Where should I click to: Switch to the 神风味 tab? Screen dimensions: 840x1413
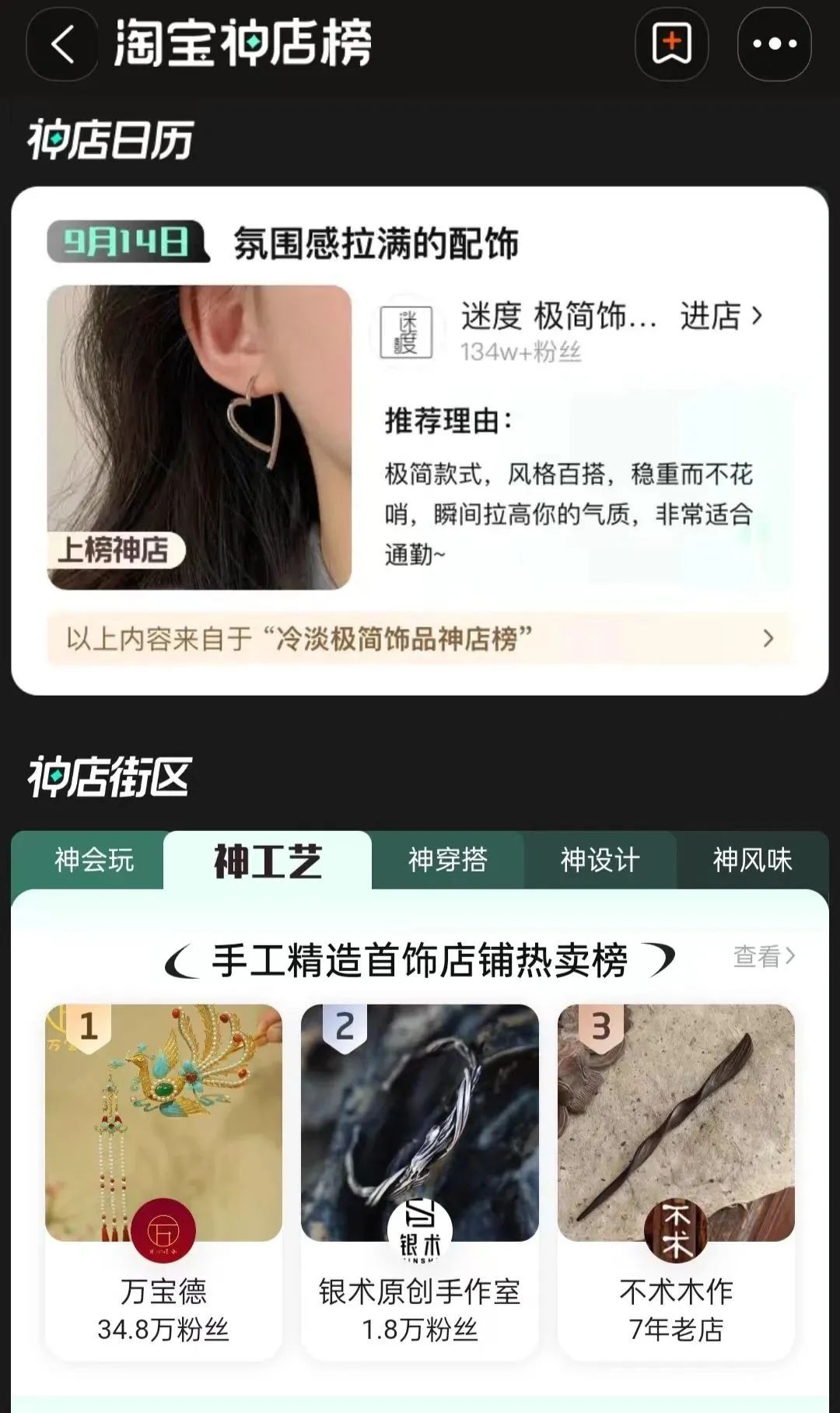(751, 861)
